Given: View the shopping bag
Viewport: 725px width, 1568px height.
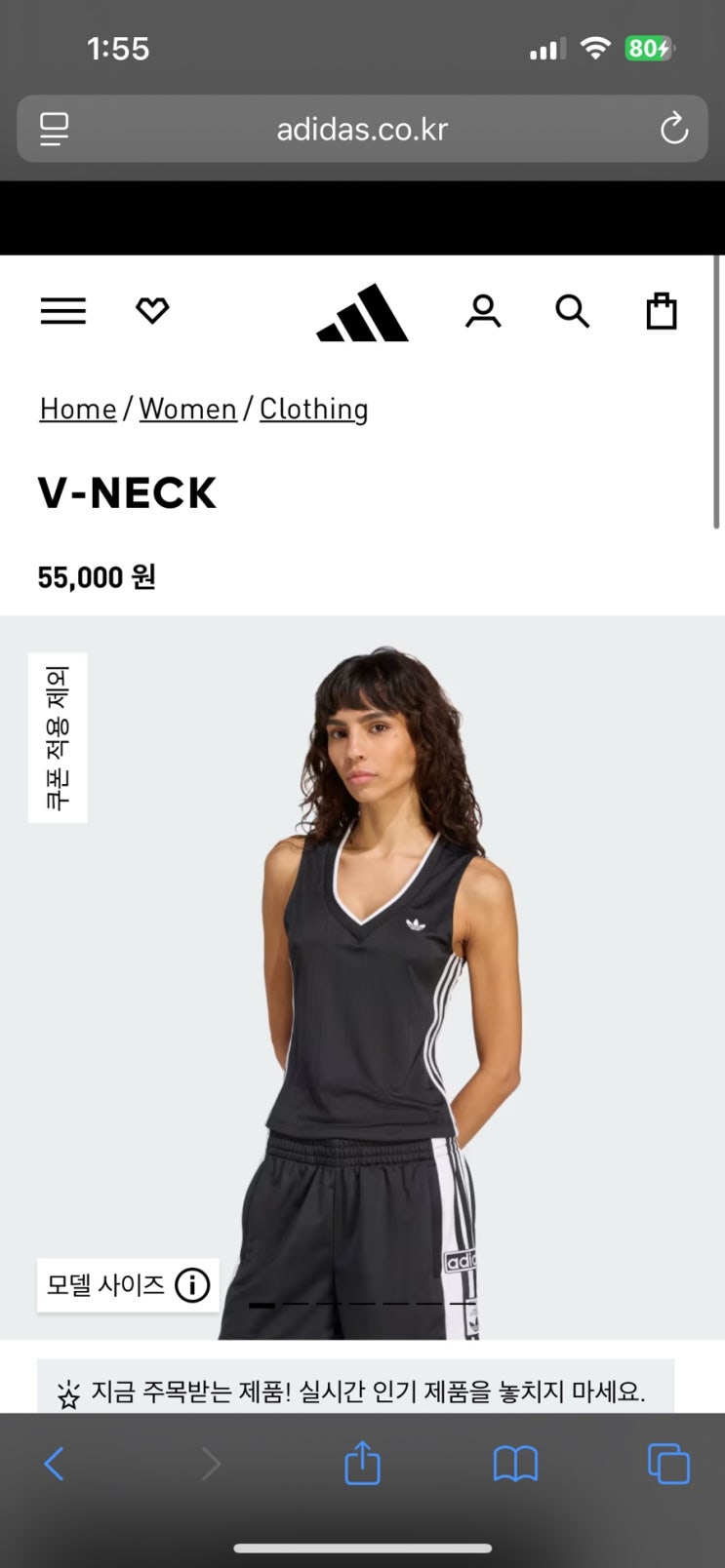Looking at the screenshot, I should click(x=662, y=311).
